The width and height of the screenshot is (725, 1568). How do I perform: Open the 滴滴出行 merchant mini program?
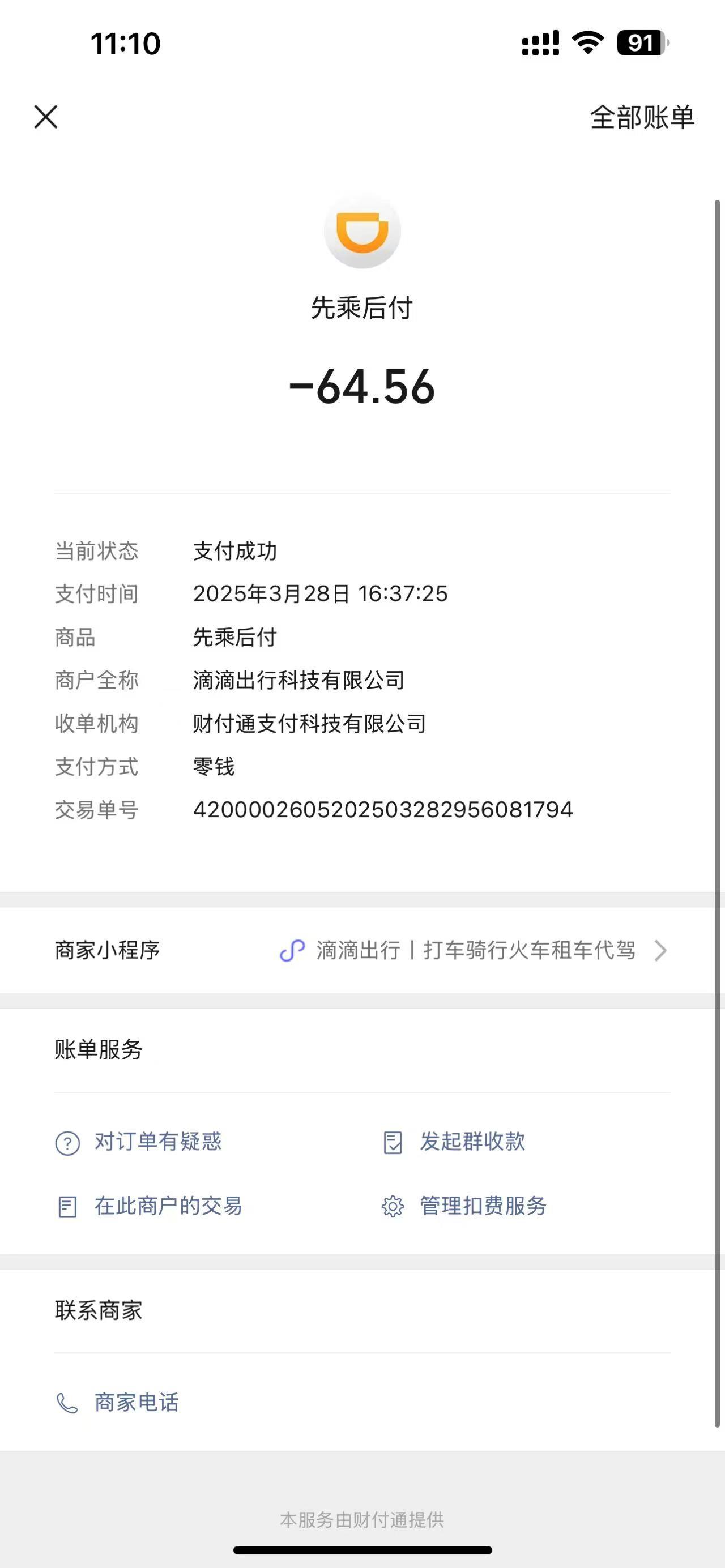tap(362, 950)
